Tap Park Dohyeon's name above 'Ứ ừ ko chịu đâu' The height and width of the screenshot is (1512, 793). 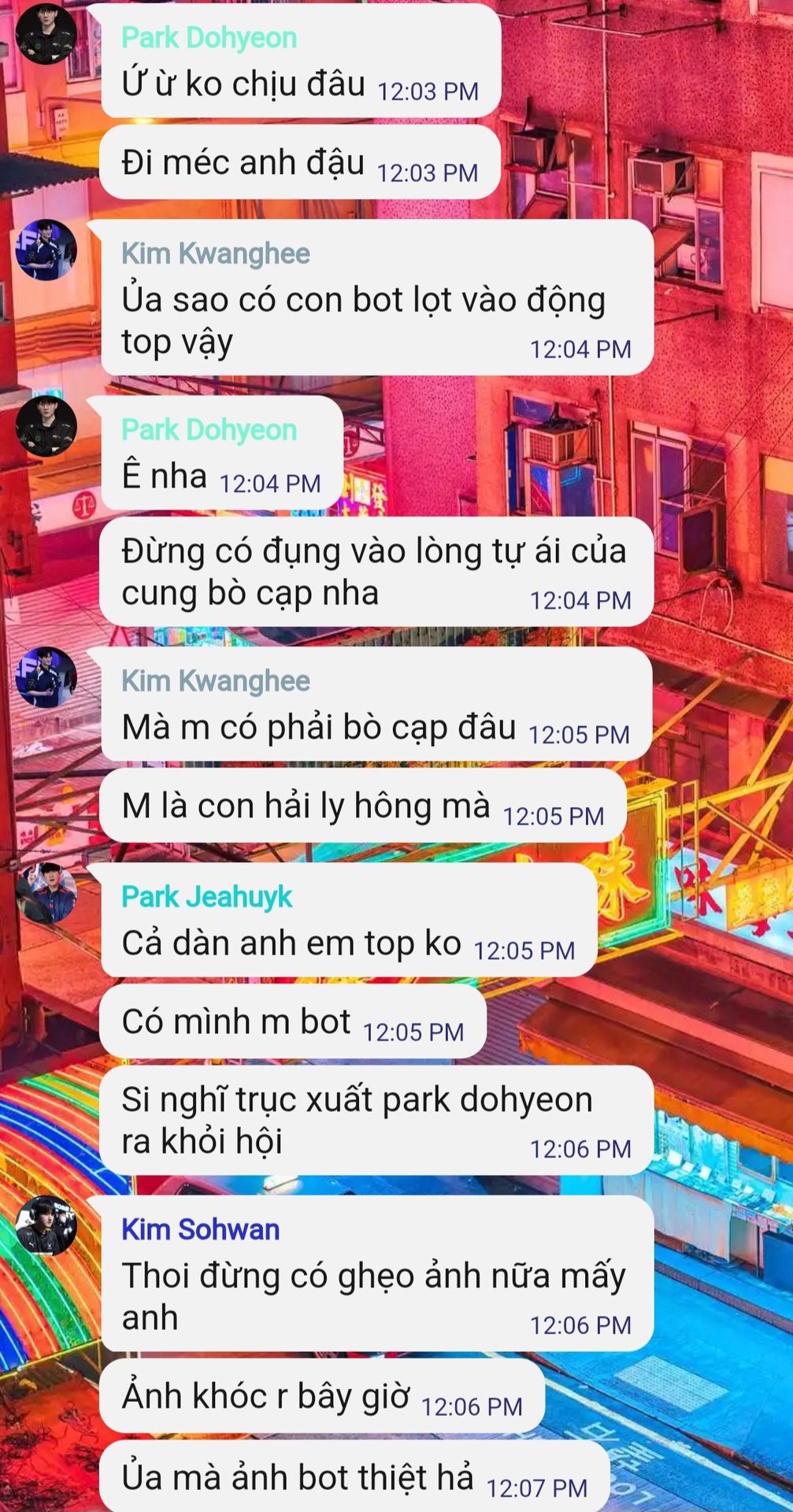tap(209, 38)
